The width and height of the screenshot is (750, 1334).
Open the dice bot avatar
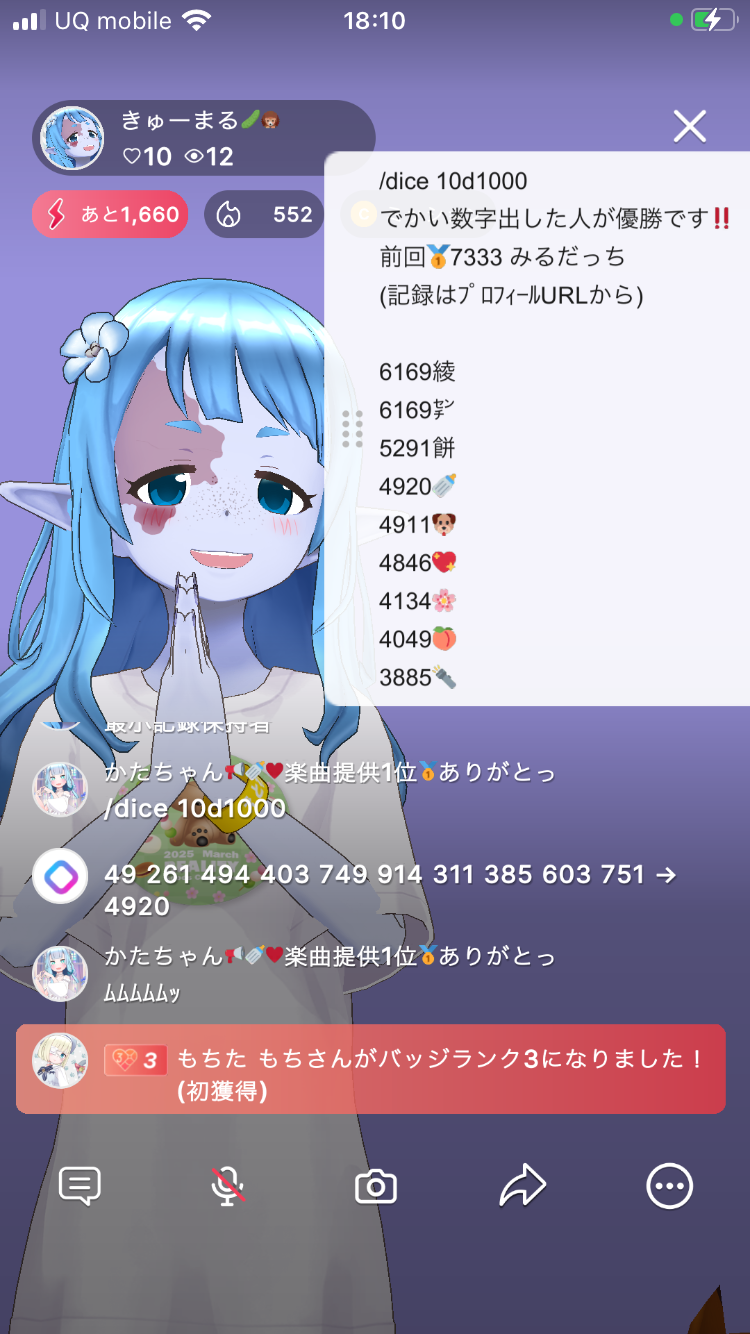(x=60, y=876)
